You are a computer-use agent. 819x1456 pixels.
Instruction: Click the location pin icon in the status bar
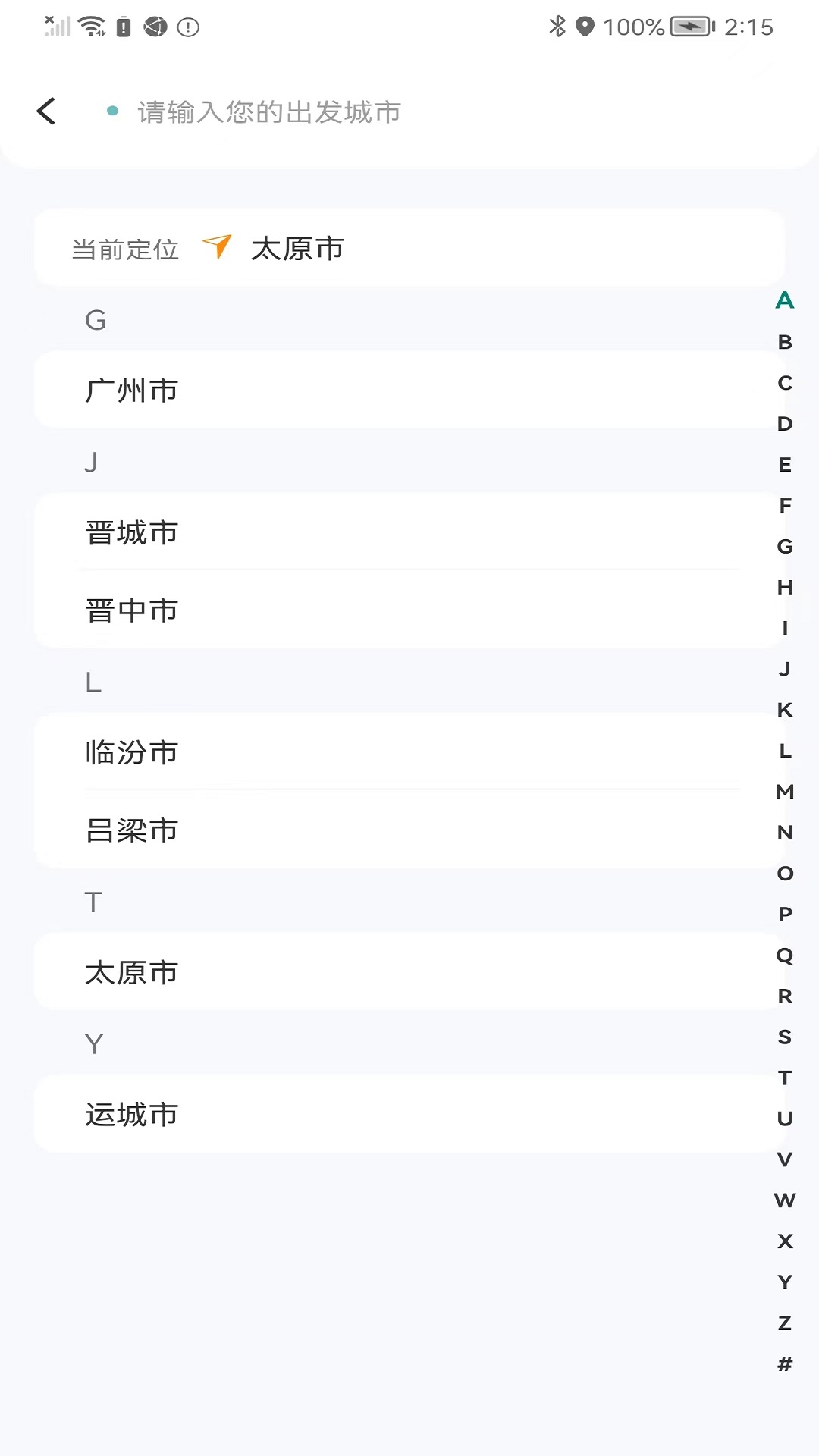click(x=584, y=27)
